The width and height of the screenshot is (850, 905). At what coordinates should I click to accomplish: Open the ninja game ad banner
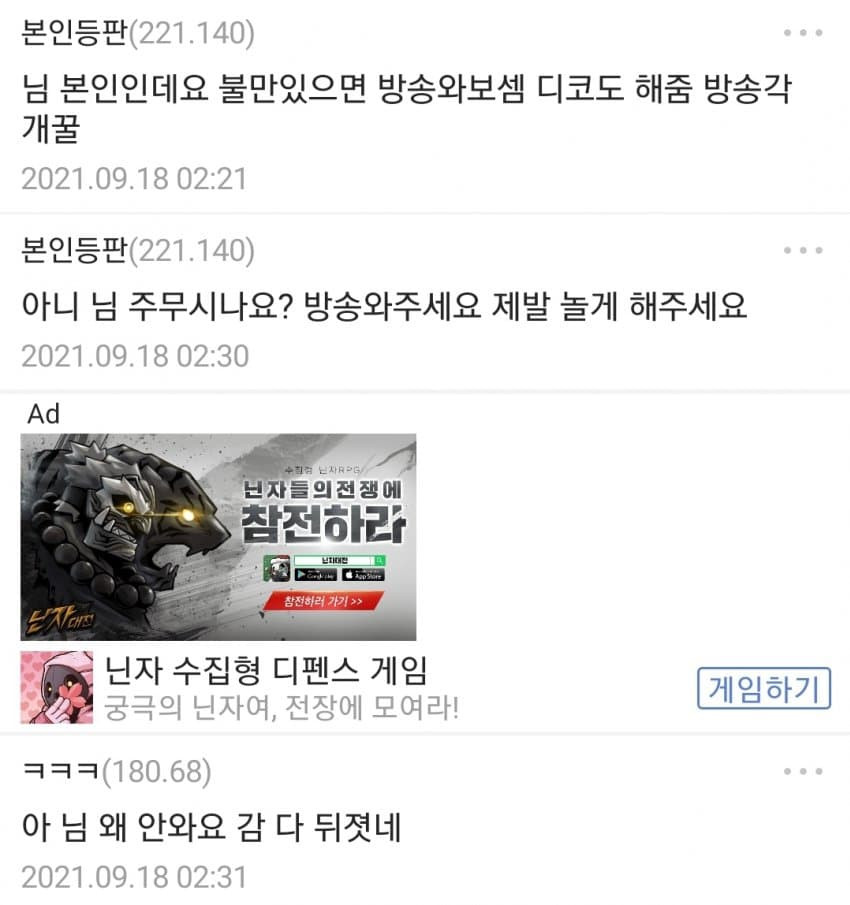218,536
